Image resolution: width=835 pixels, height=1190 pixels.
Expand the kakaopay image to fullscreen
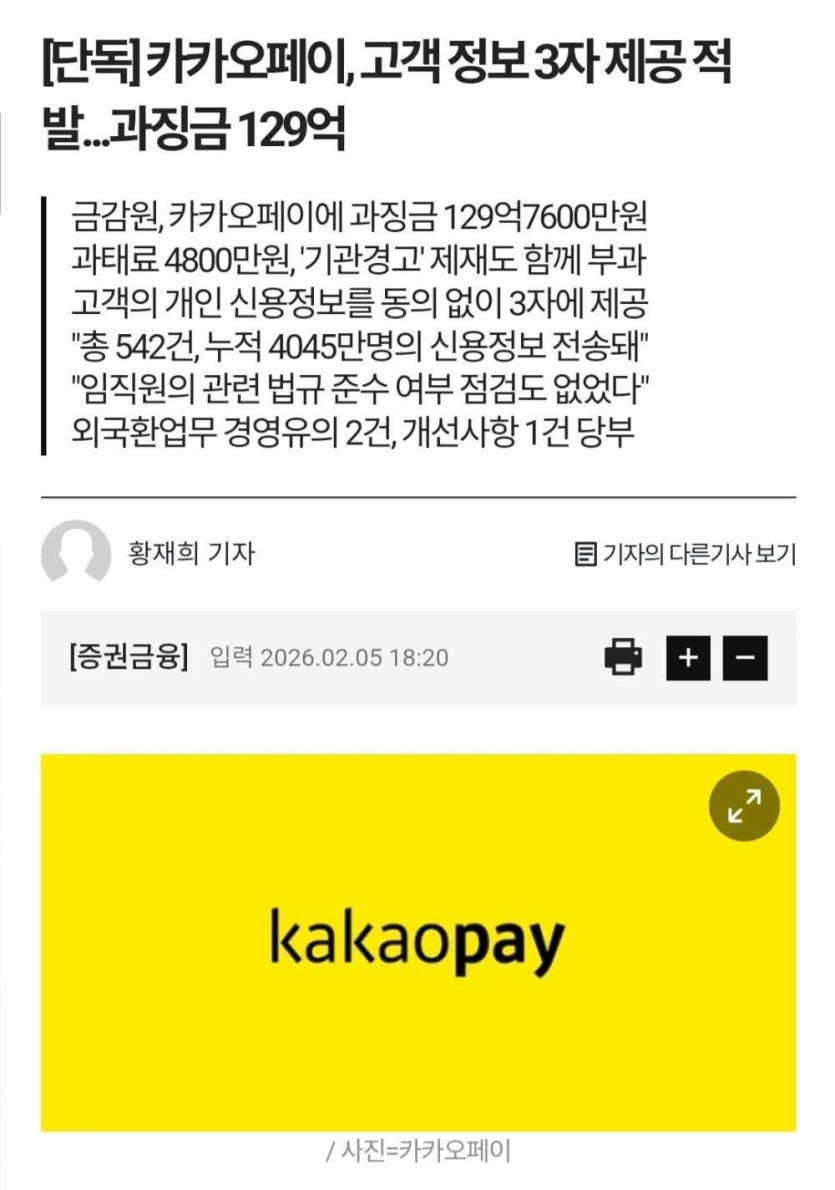click(x=744, y=806)
